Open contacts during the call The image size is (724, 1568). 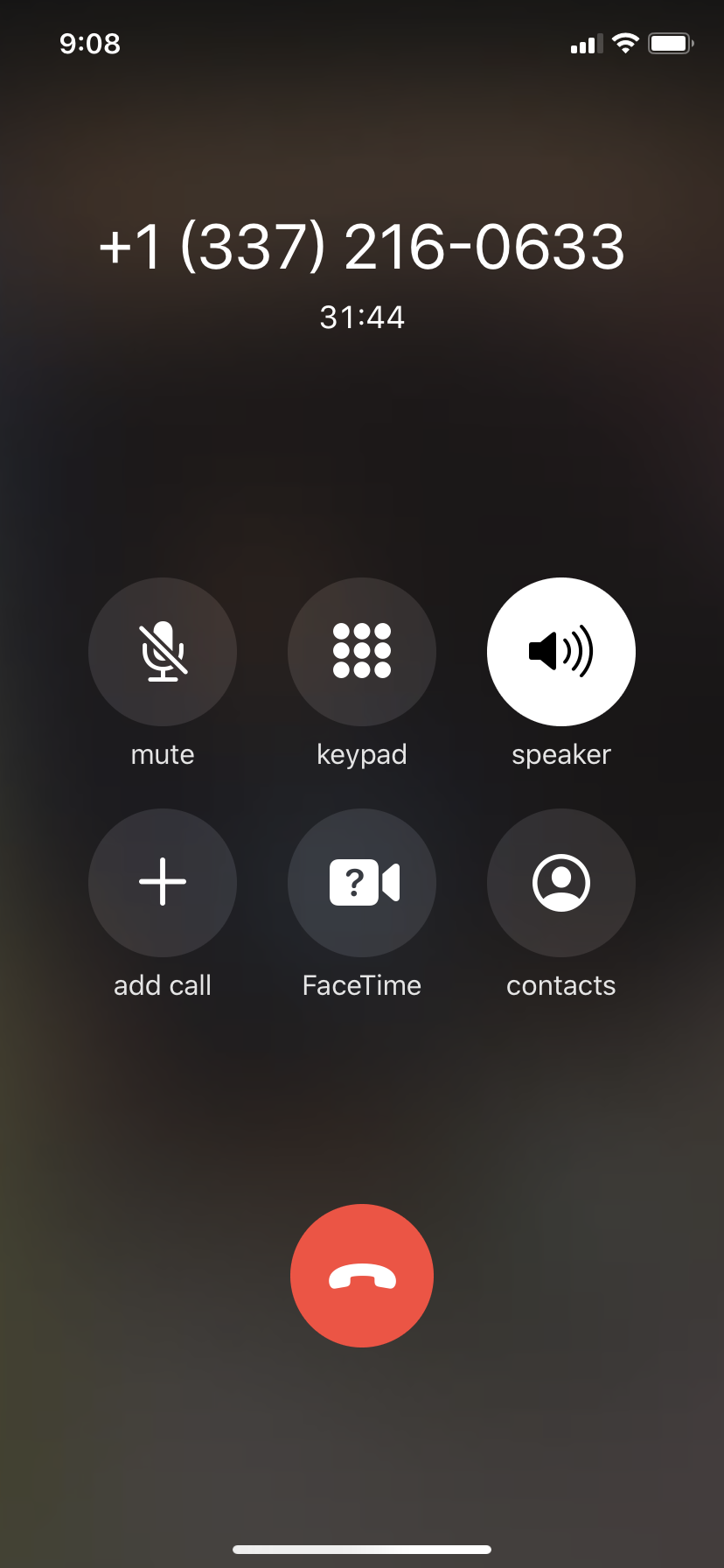click(561, 882)
